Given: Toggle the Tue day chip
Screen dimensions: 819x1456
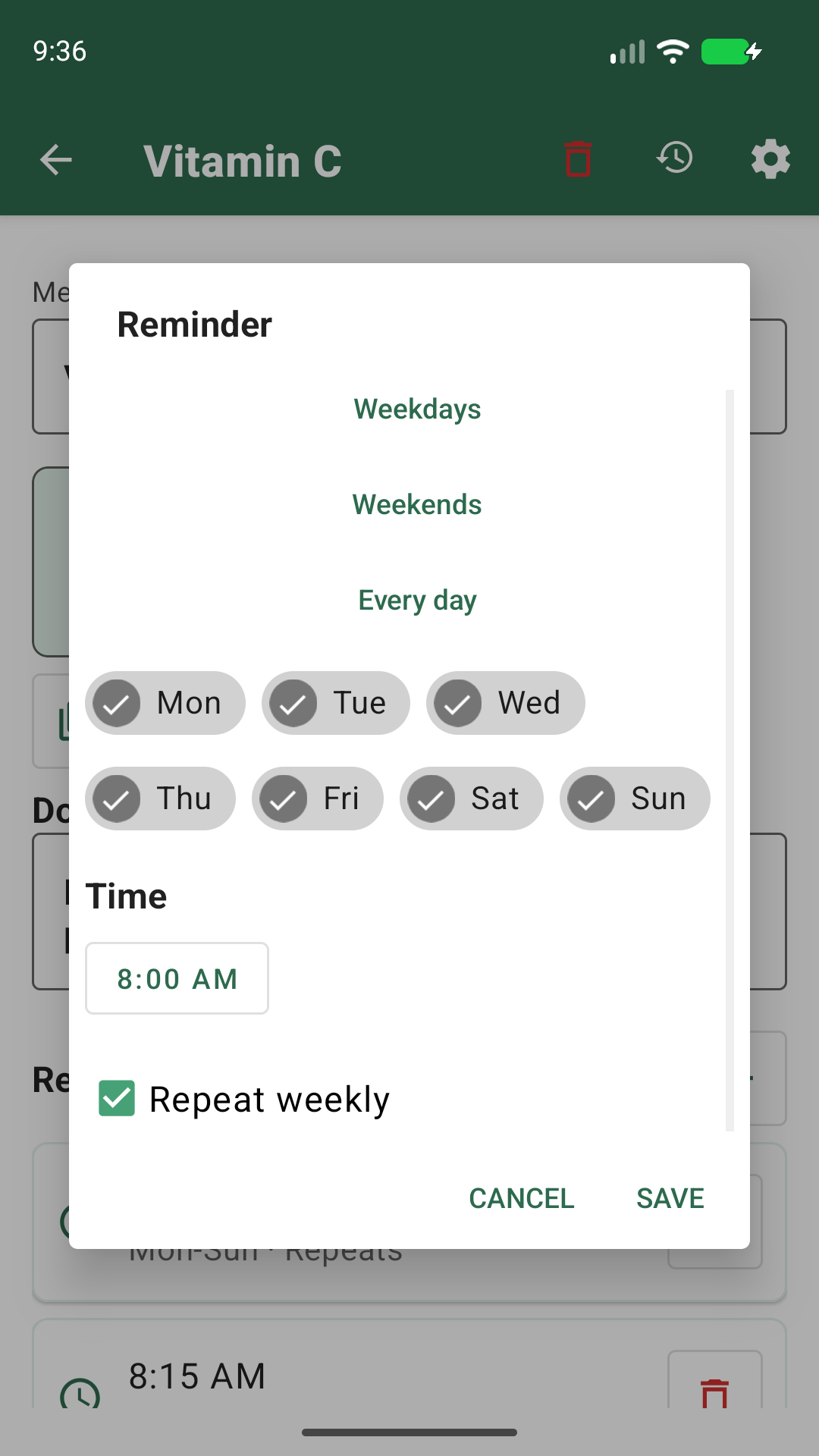Looking at the screenshot, I should point(336,703).
